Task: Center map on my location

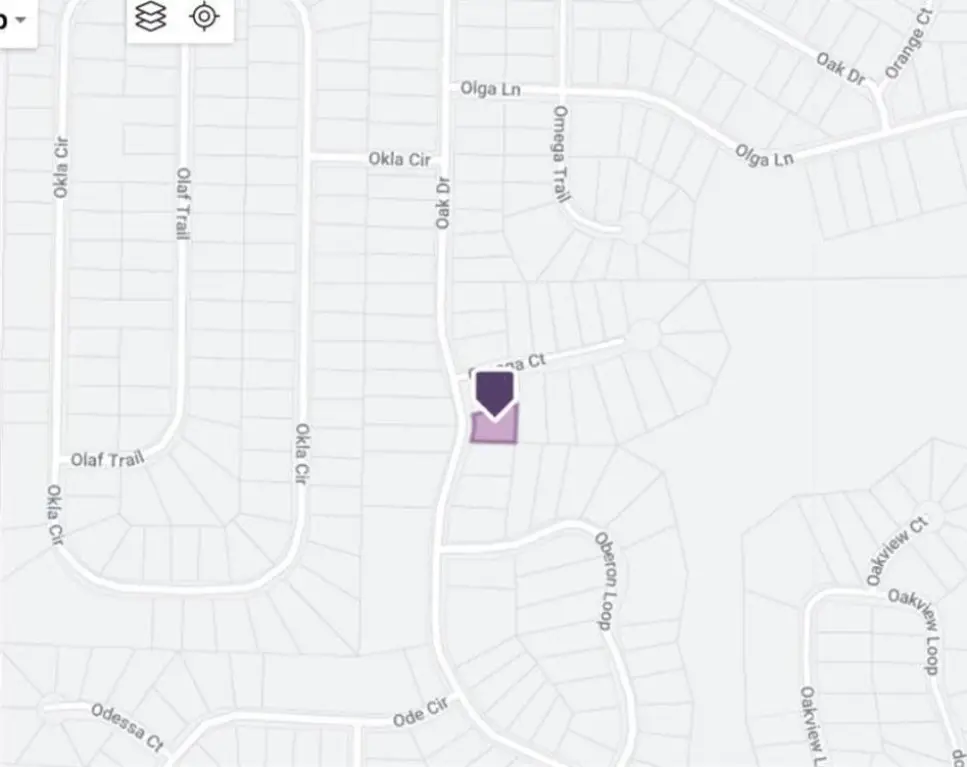Action: [205, 17]
